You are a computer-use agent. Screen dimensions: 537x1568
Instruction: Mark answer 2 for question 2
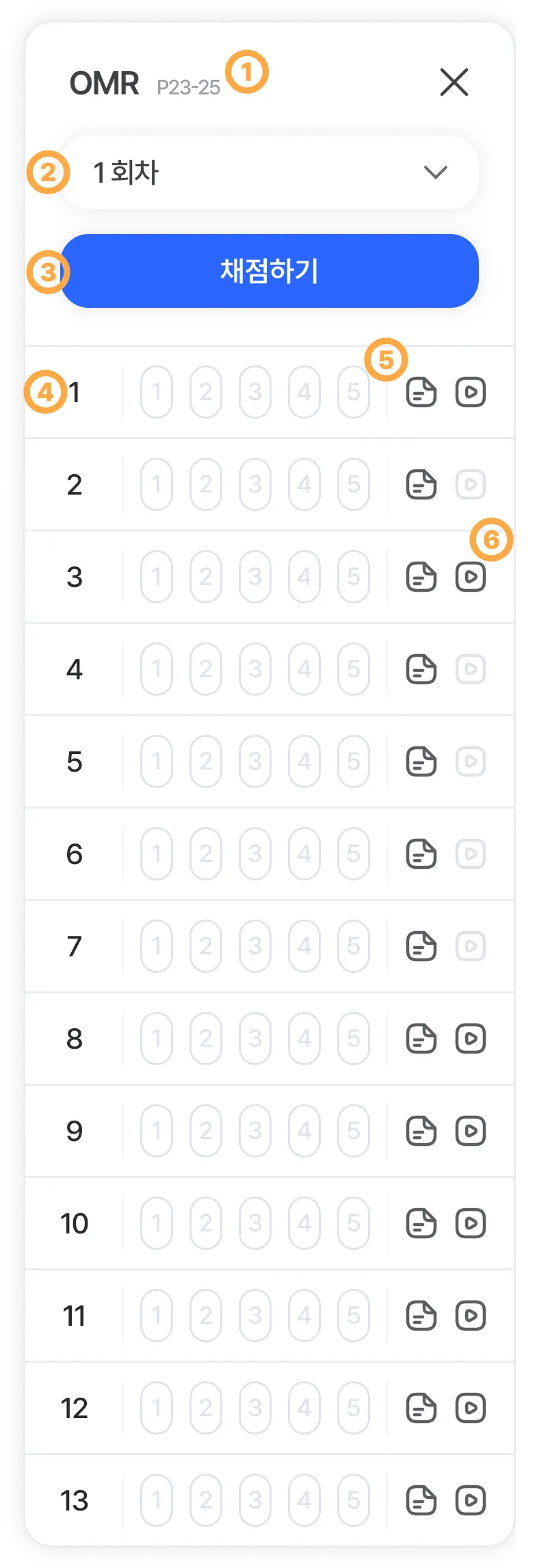(x=206, y=484)
